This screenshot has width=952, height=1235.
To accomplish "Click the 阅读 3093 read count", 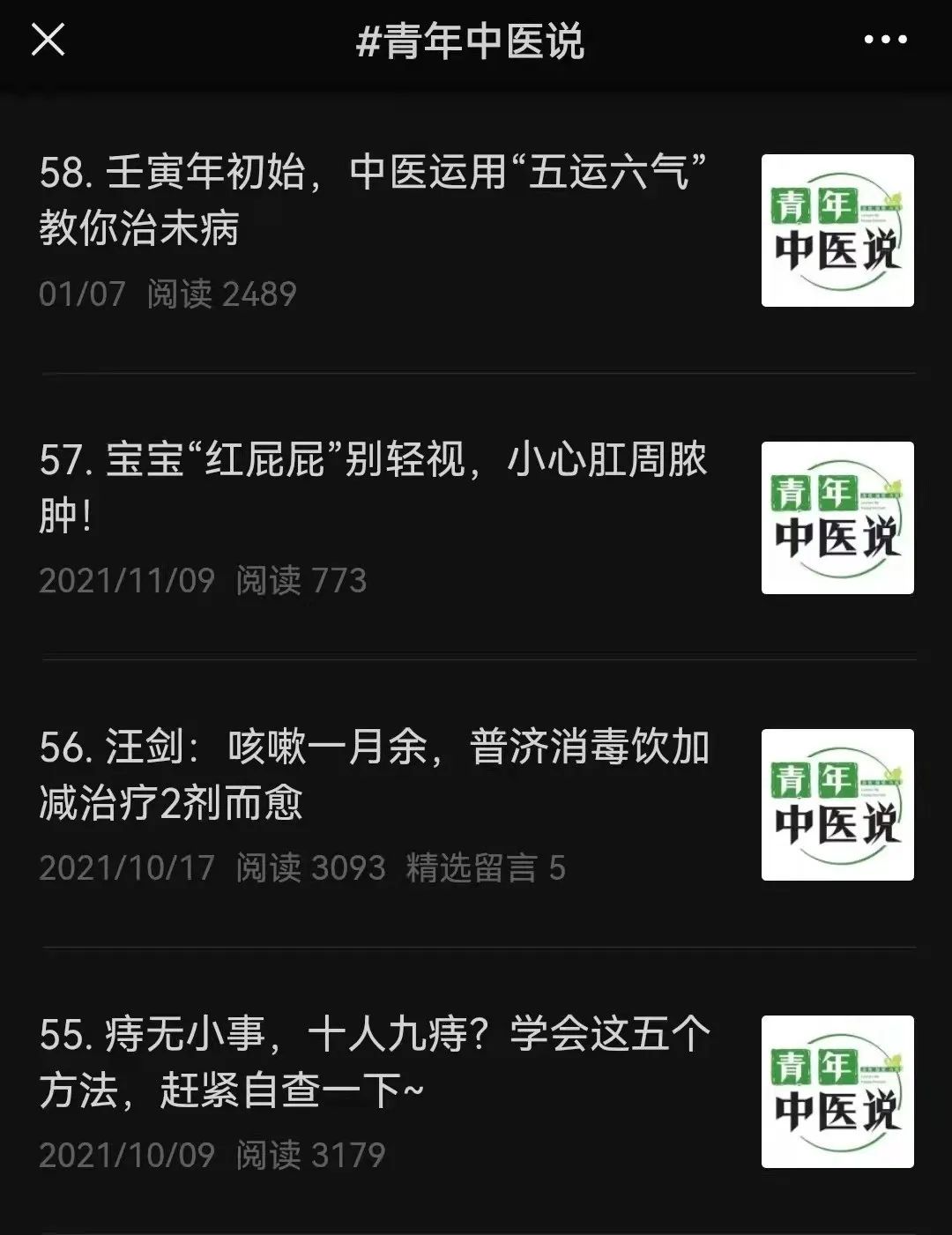I will point(309,868).
